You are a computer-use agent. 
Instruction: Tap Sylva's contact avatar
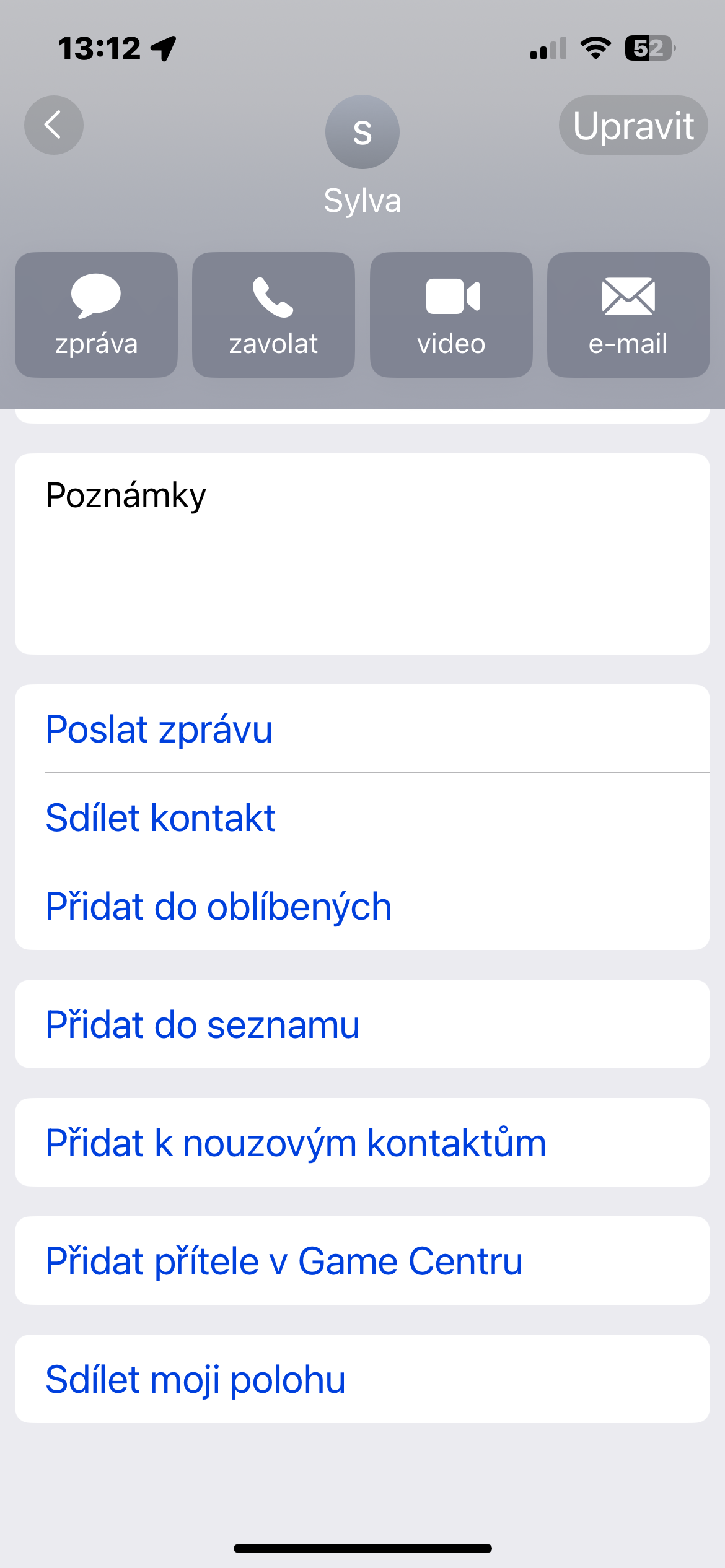(362, 132)
